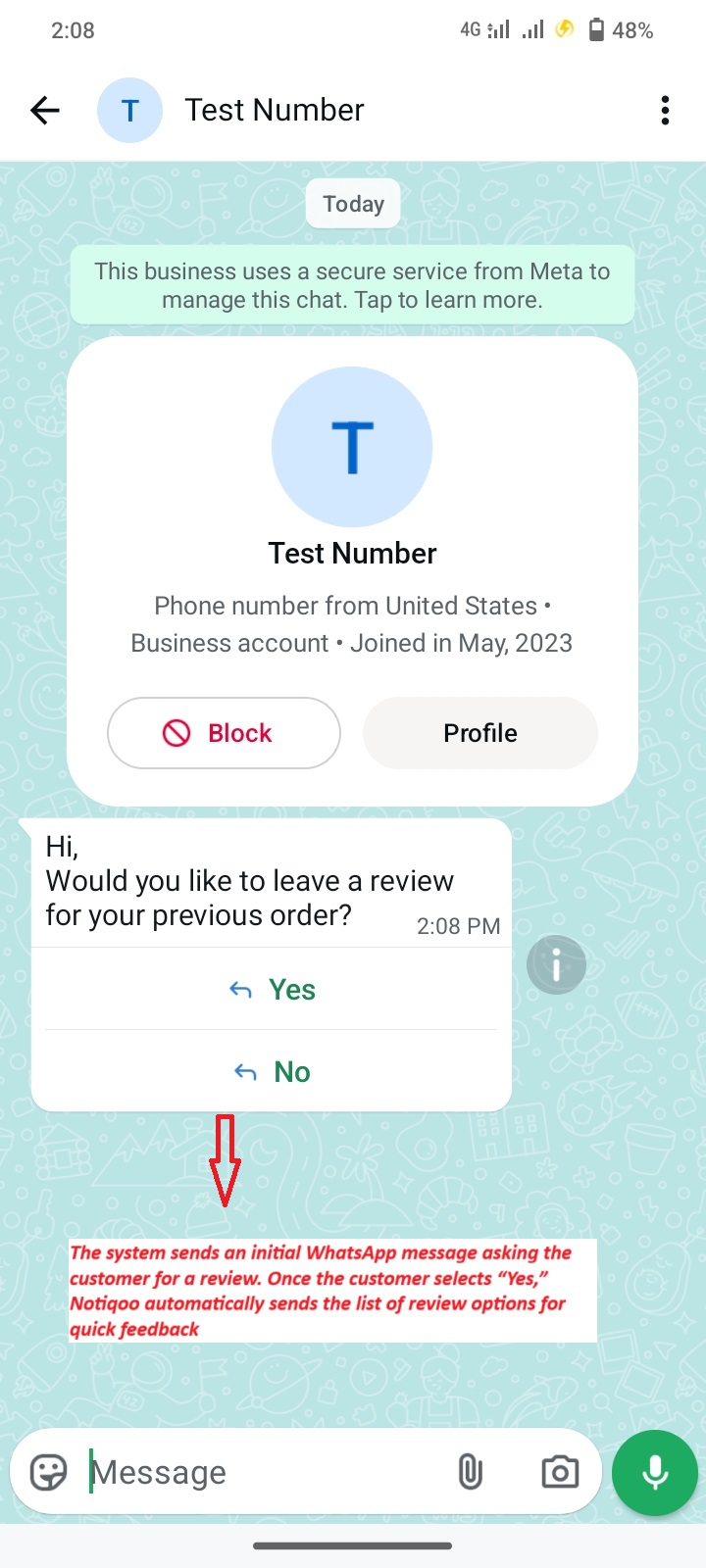Screen dimensions: 706x1568
Task: Open the three-dot overflow menu
Action: [665, 110]
